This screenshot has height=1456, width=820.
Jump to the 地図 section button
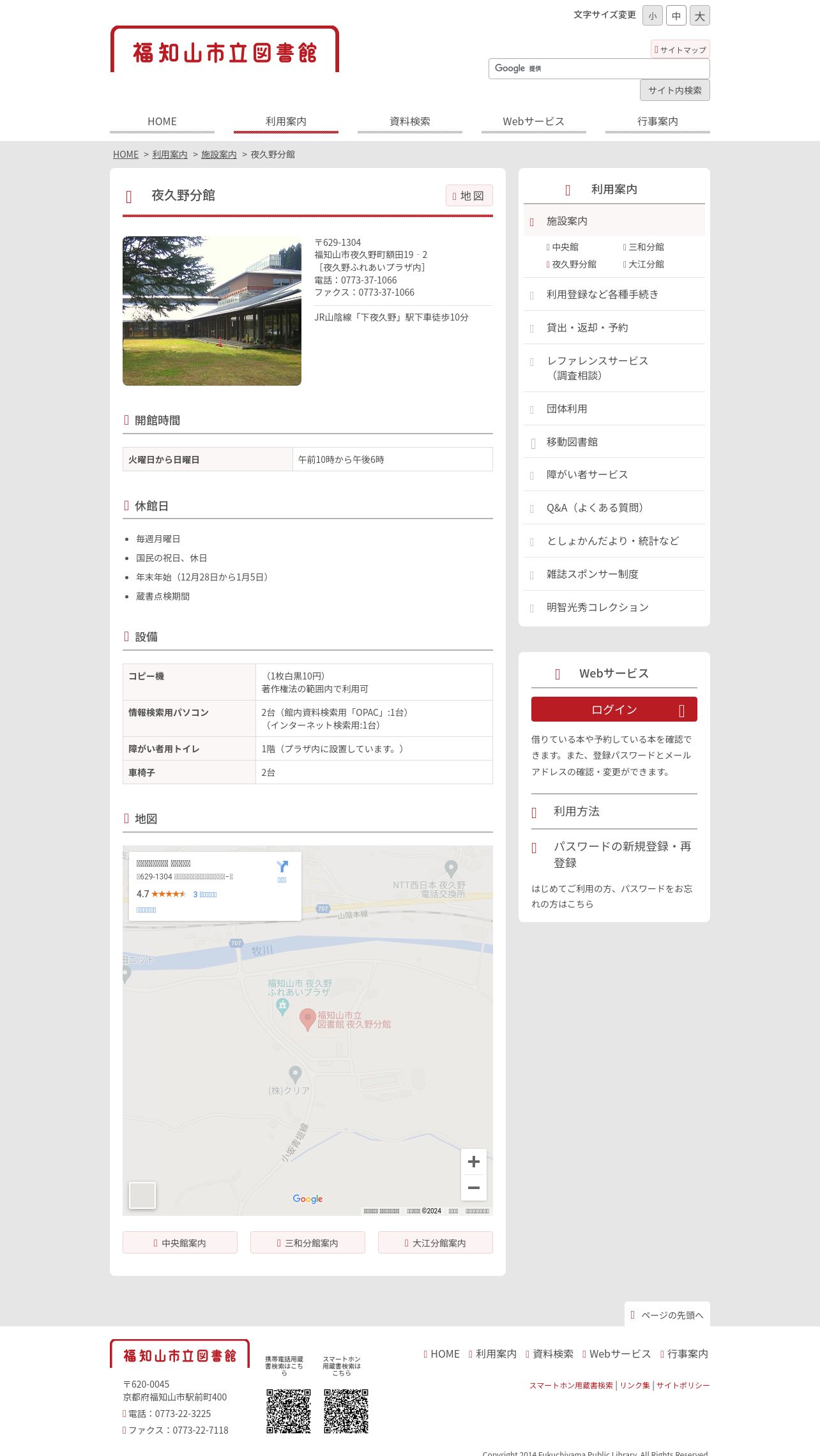click(x=469, y=195)
